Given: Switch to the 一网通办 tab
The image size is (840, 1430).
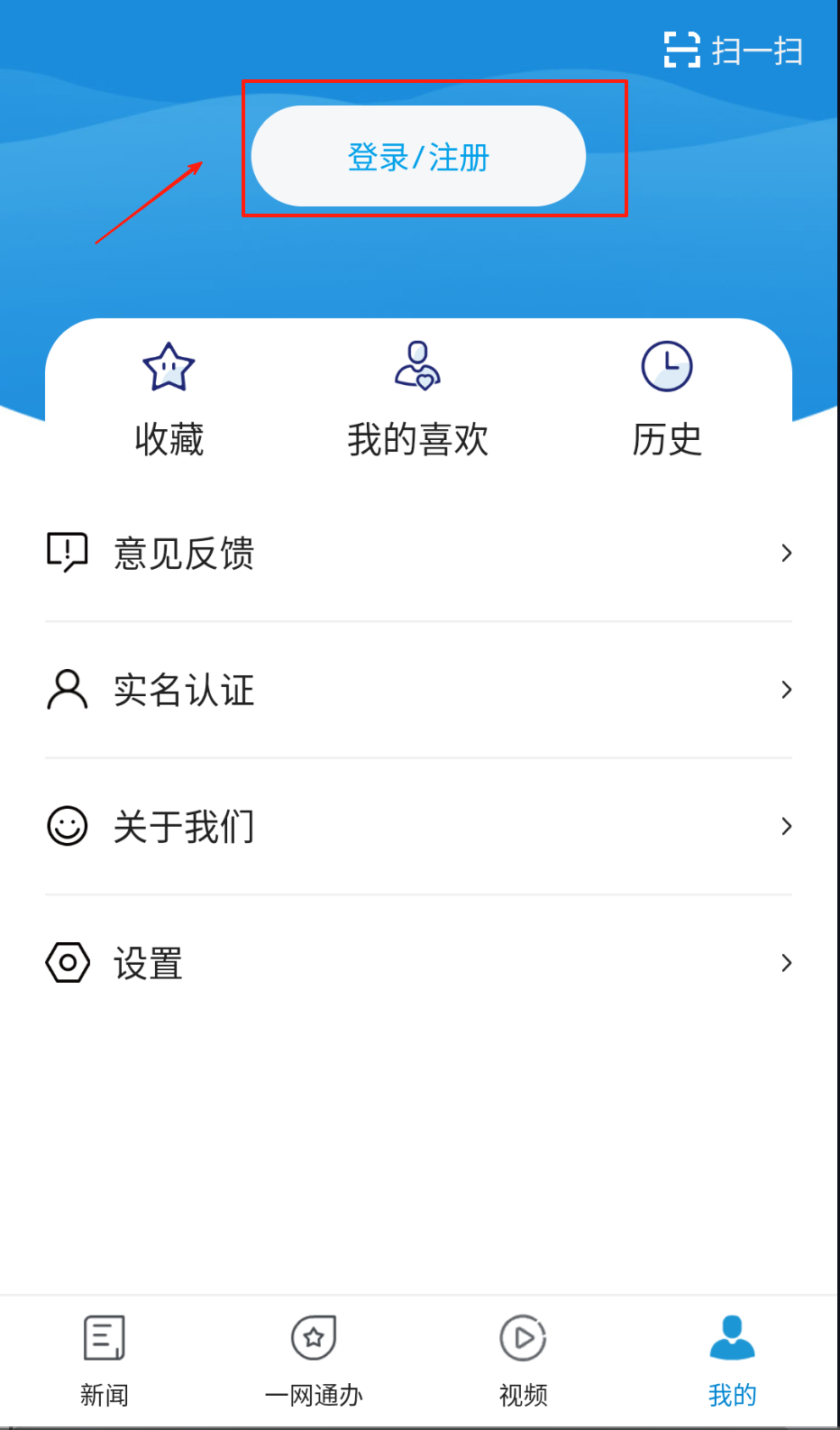Looking at the screenshot, I should pos(314,1361).
